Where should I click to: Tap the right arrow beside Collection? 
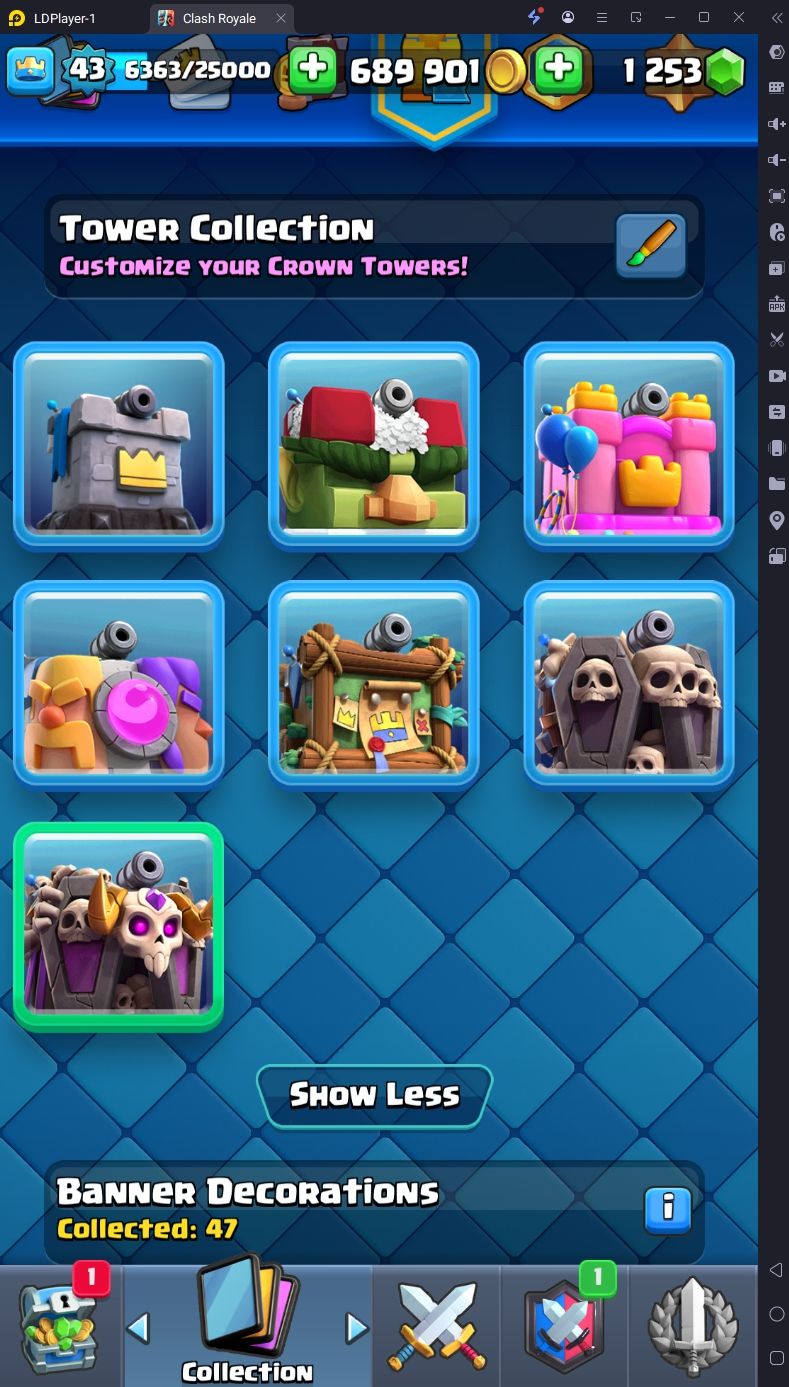[356, 1328]
